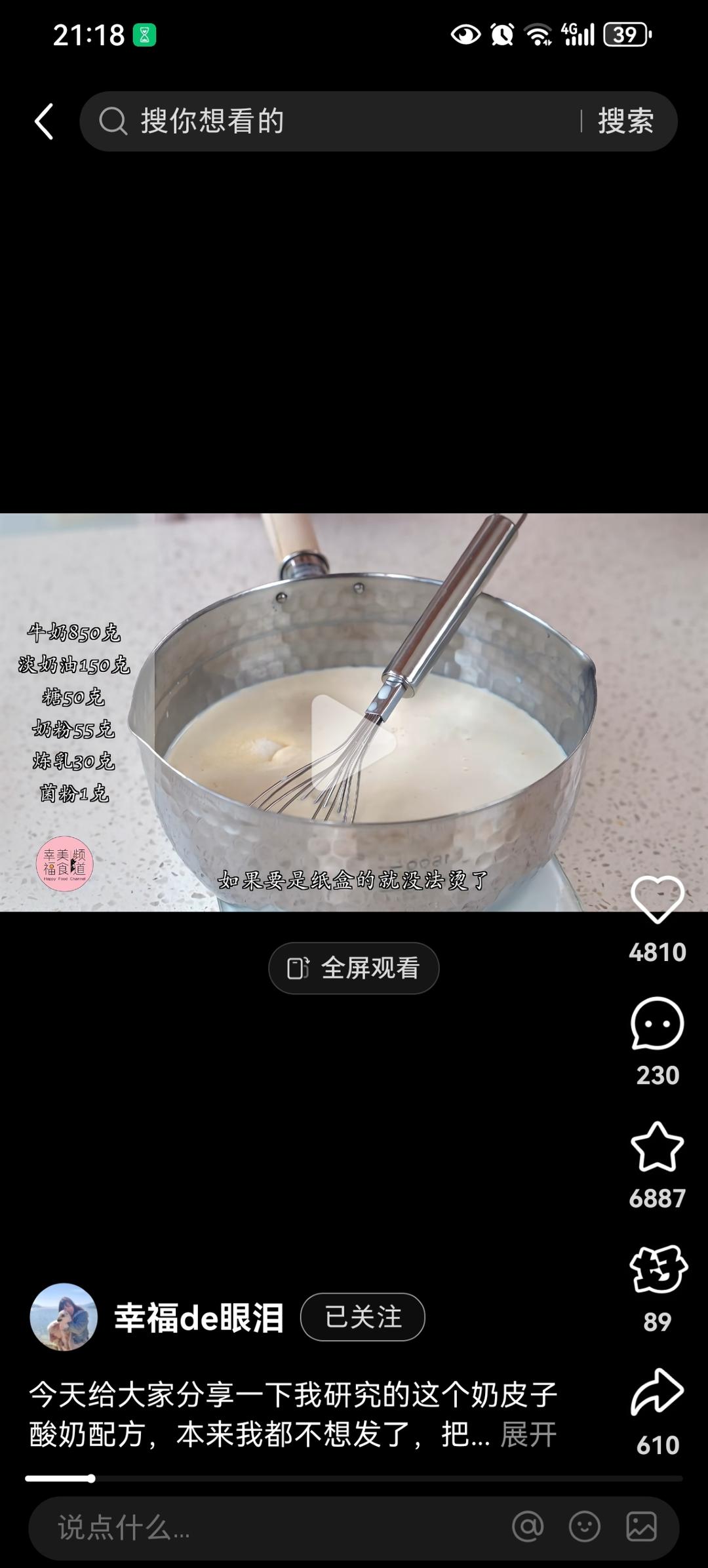The height and width of the screenshot is (1568, 708).
Task: Open the comments section
Action: (x=657, y=1023)
